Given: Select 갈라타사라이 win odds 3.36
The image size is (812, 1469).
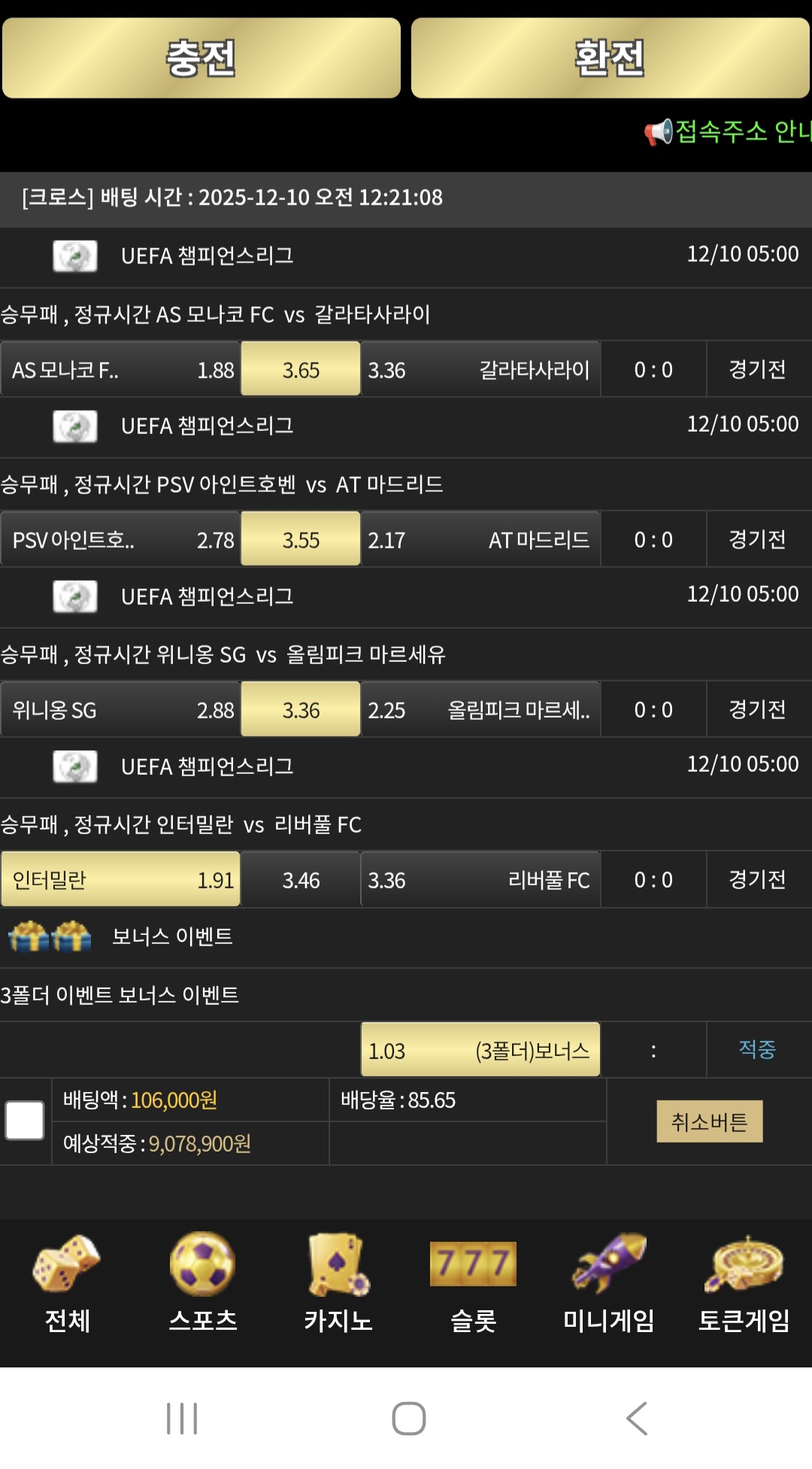Looking at the screenshot, I should coord(480,369).
